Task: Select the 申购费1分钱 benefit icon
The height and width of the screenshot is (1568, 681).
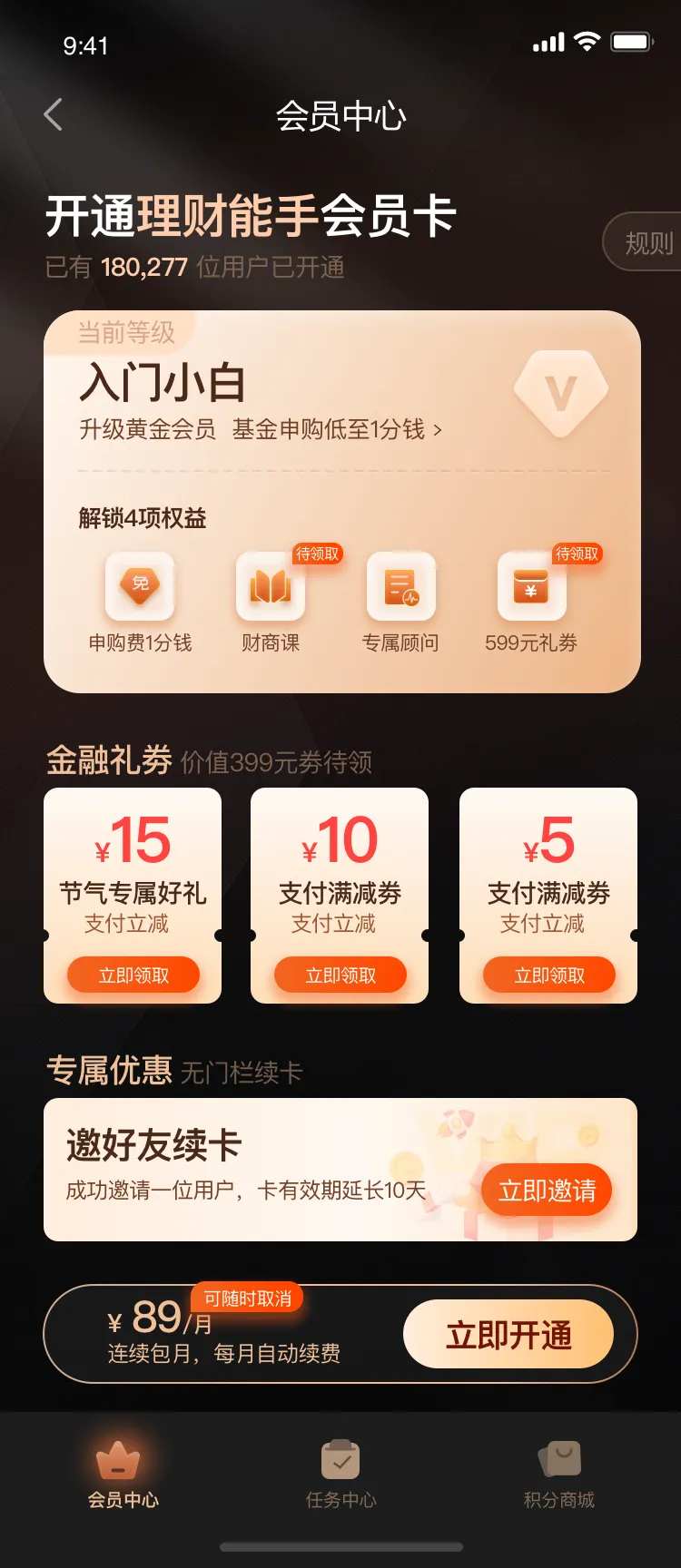Action: pos(141,587)
